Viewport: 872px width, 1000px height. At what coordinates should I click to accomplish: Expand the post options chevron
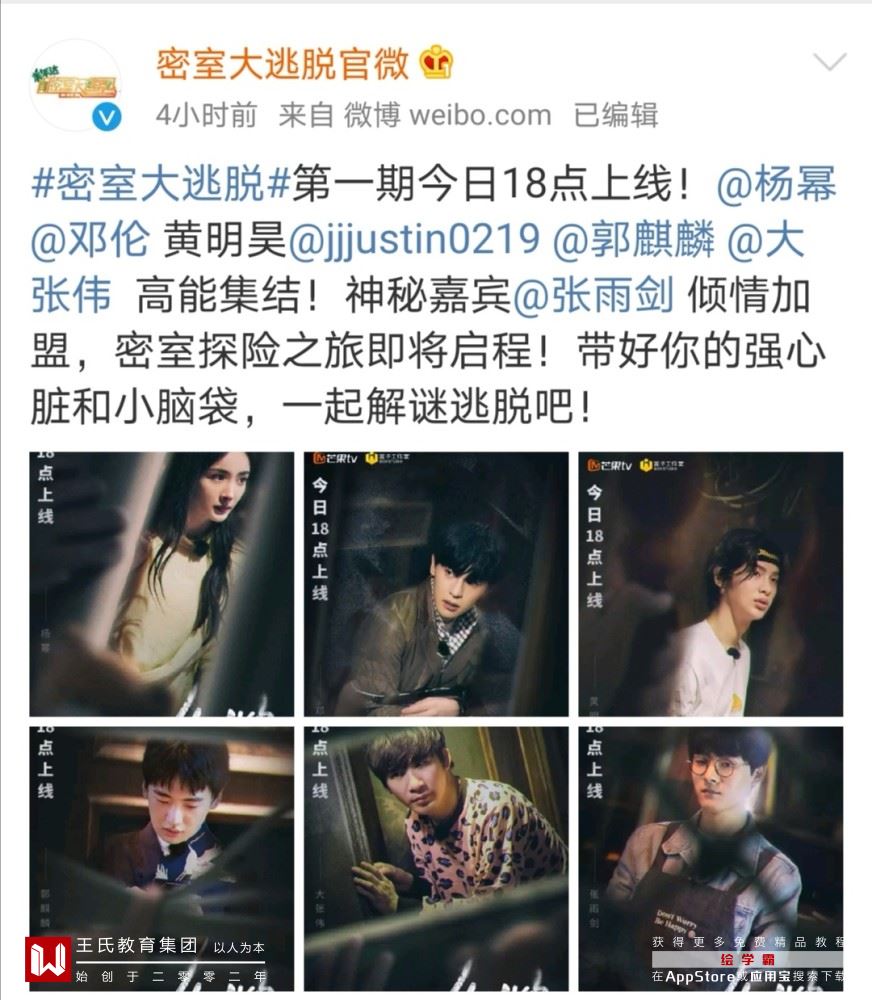829,63
